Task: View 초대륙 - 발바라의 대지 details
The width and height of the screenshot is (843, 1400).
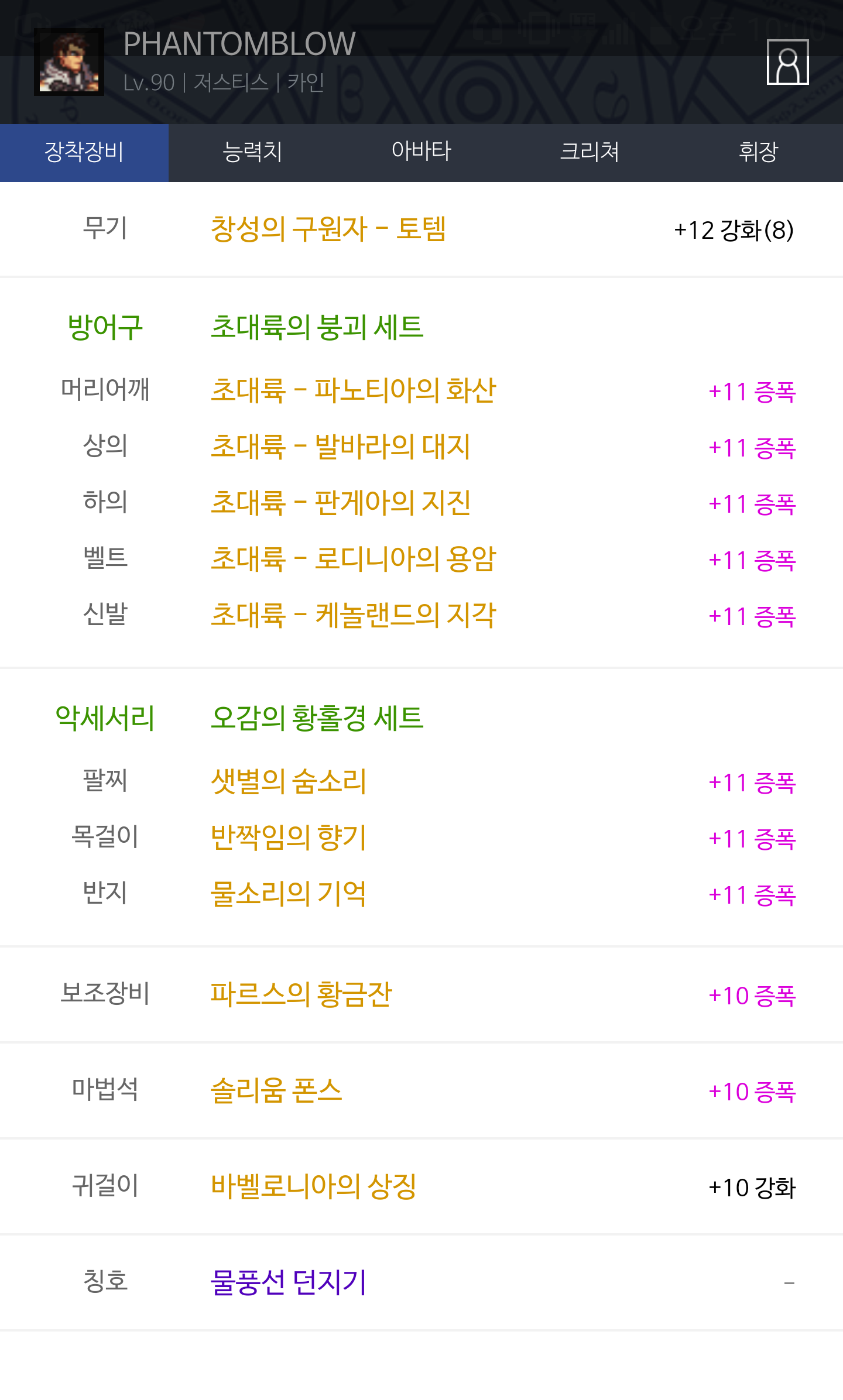Action: 340,447
